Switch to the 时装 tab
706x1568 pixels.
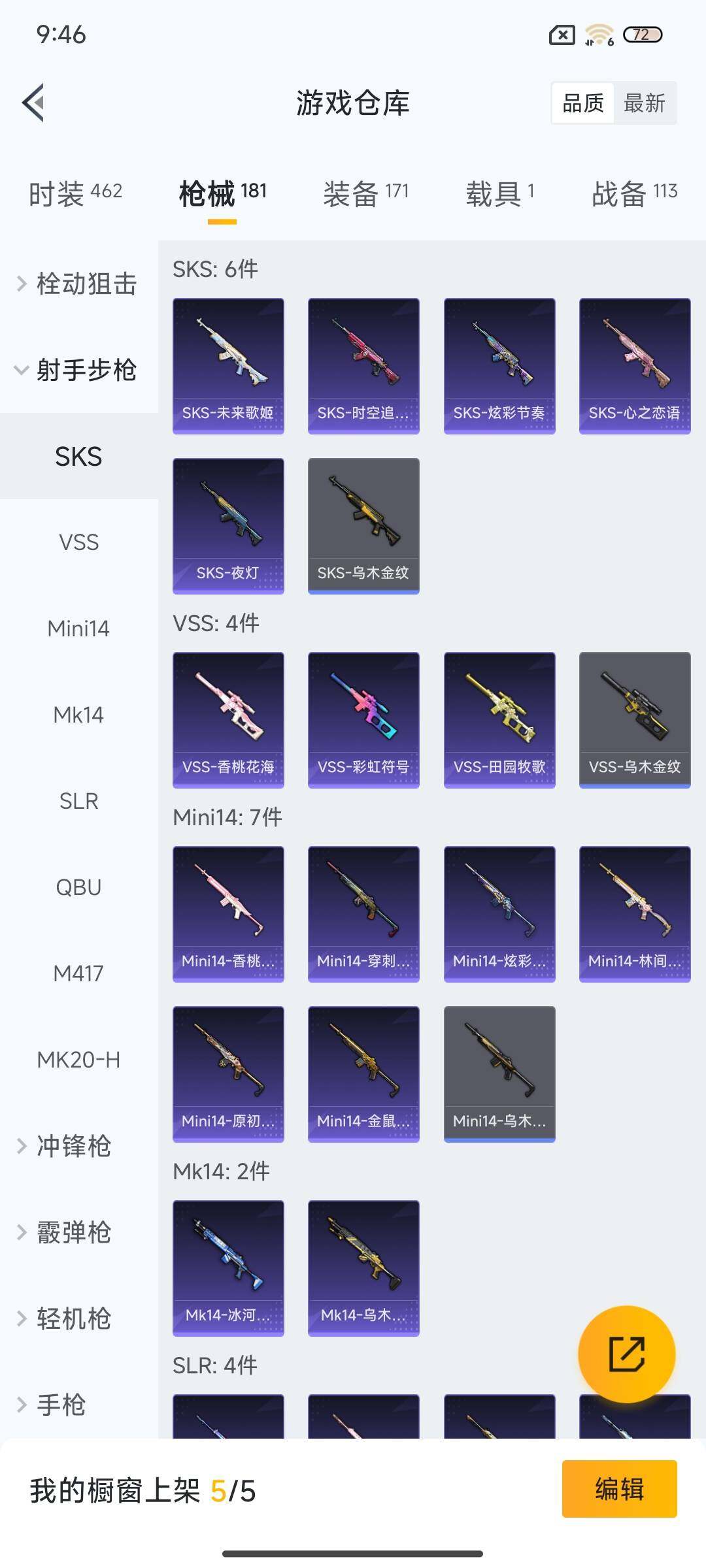pyautogui.click(x=75, y=193)
